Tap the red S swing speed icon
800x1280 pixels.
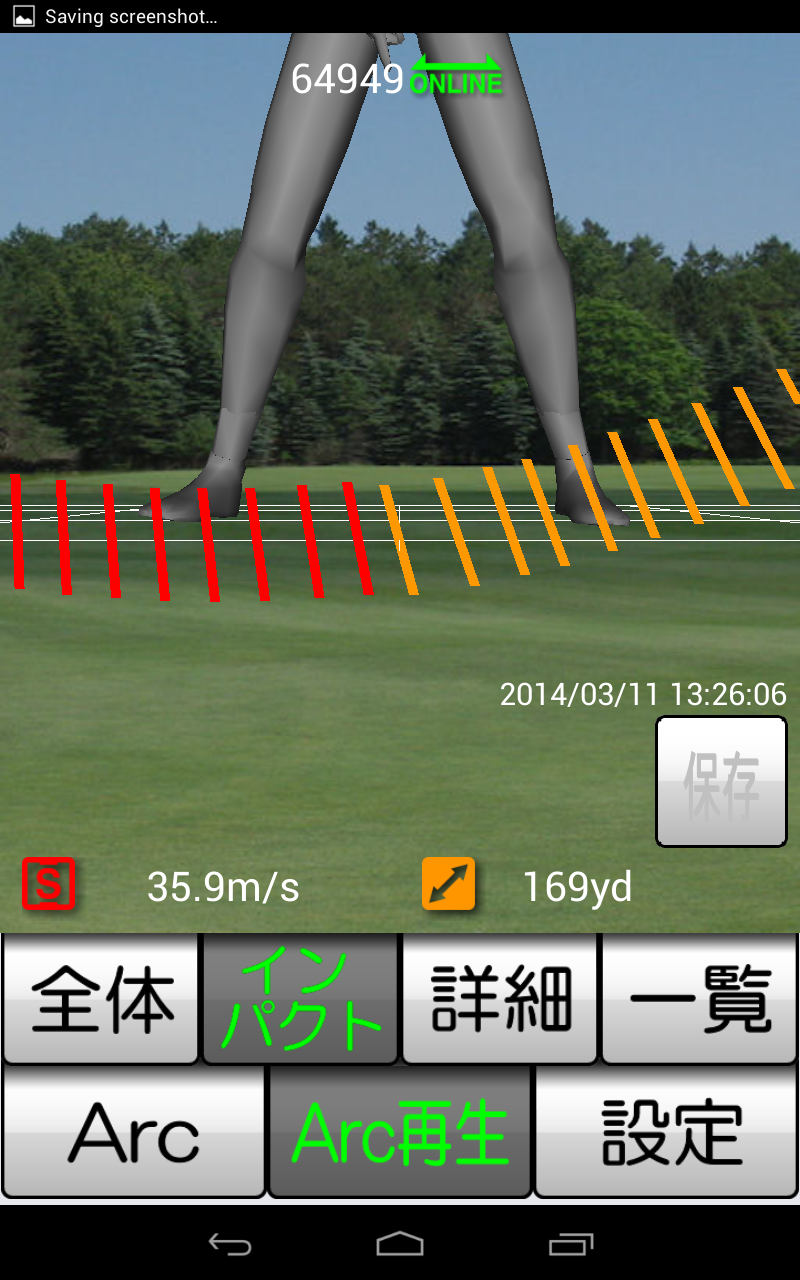pyautogui.click(x=49, y=884)
